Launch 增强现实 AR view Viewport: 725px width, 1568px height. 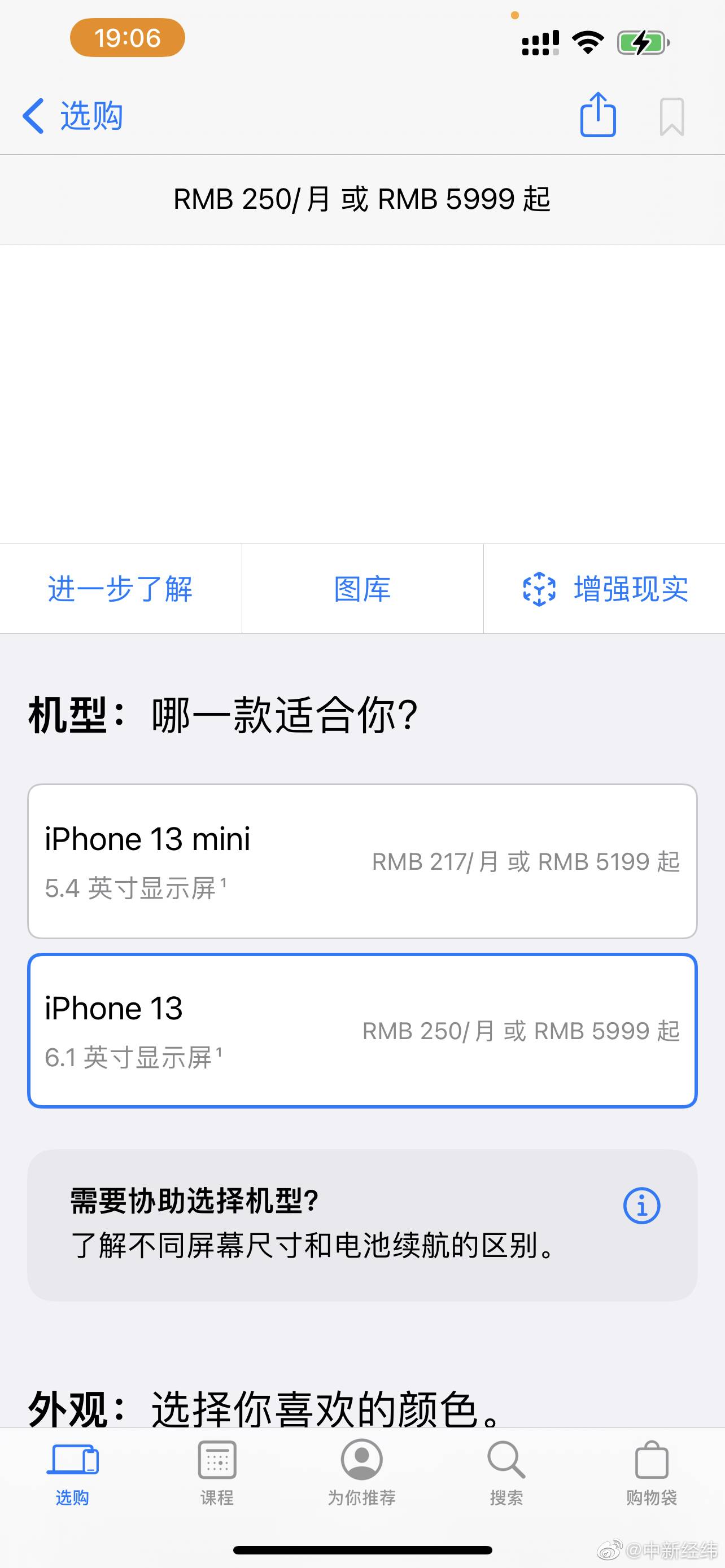coord(605,589)
